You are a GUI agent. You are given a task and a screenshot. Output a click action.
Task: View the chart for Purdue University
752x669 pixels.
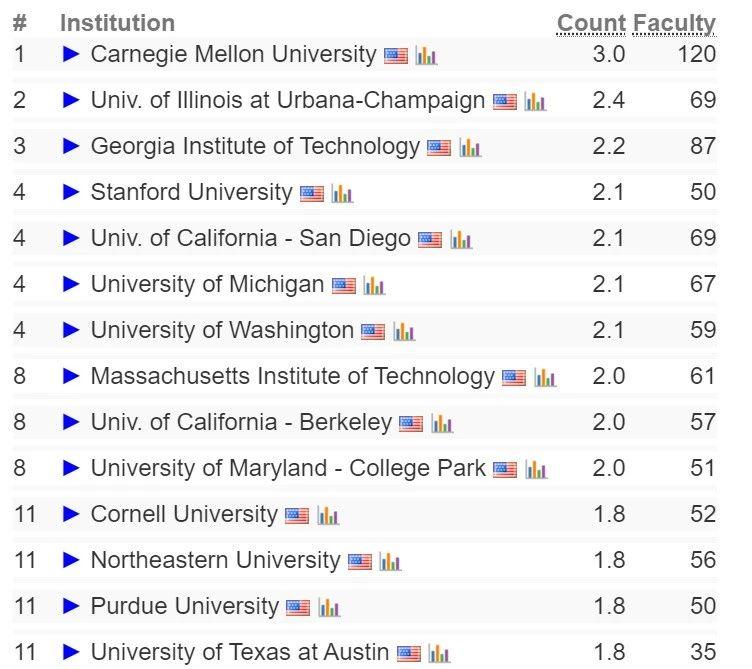[329, 608]
